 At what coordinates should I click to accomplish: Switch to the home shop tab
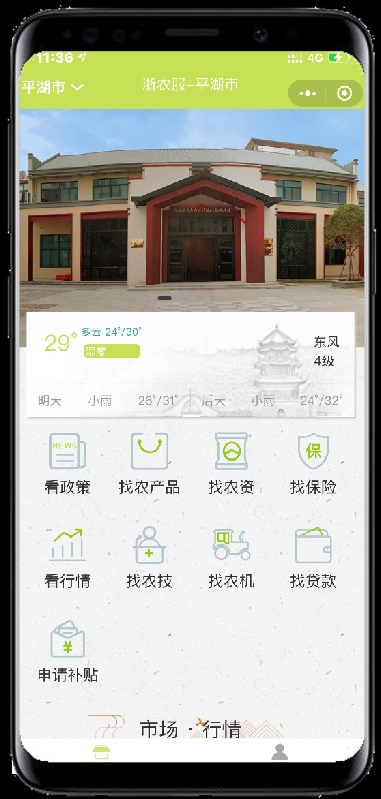tap(102, 752)
